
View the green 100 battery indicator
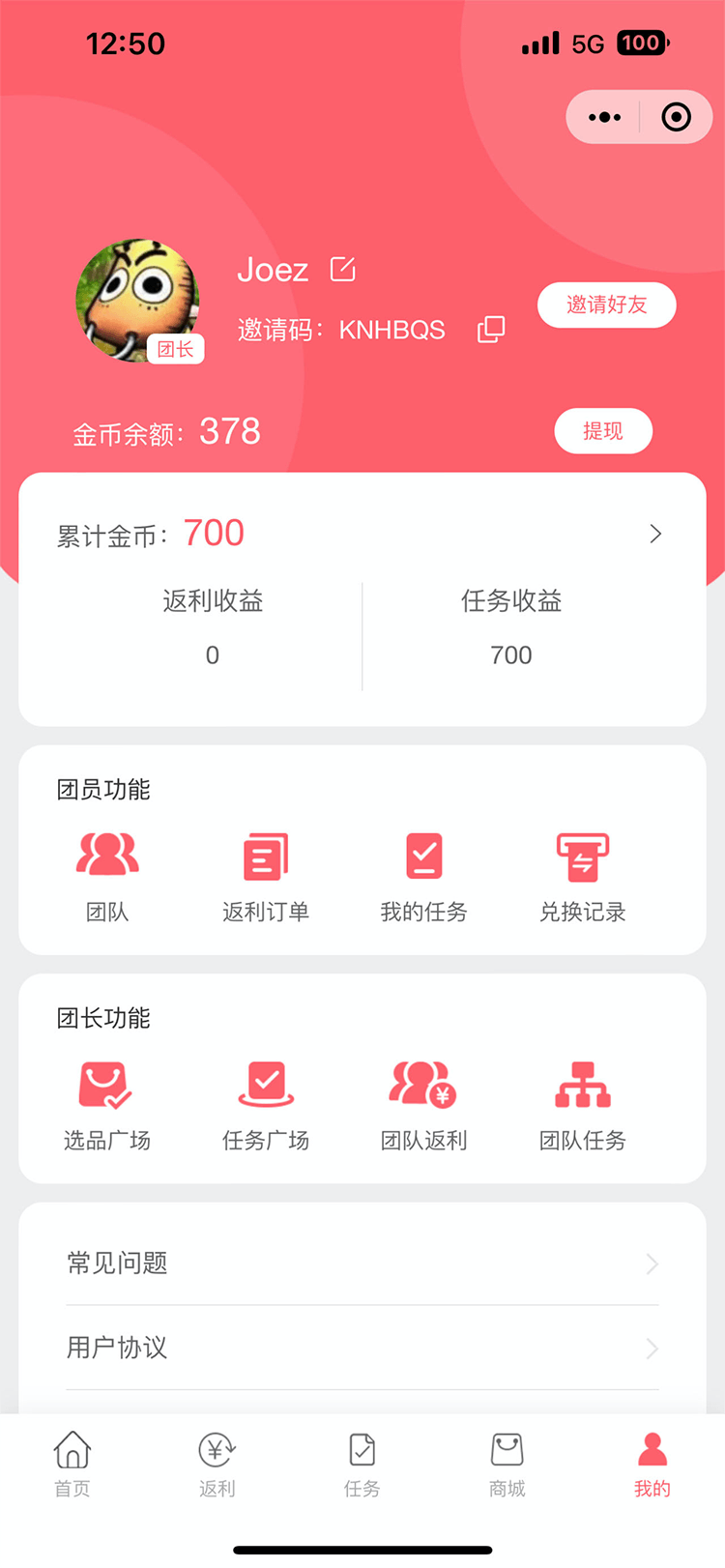(640, 44)
